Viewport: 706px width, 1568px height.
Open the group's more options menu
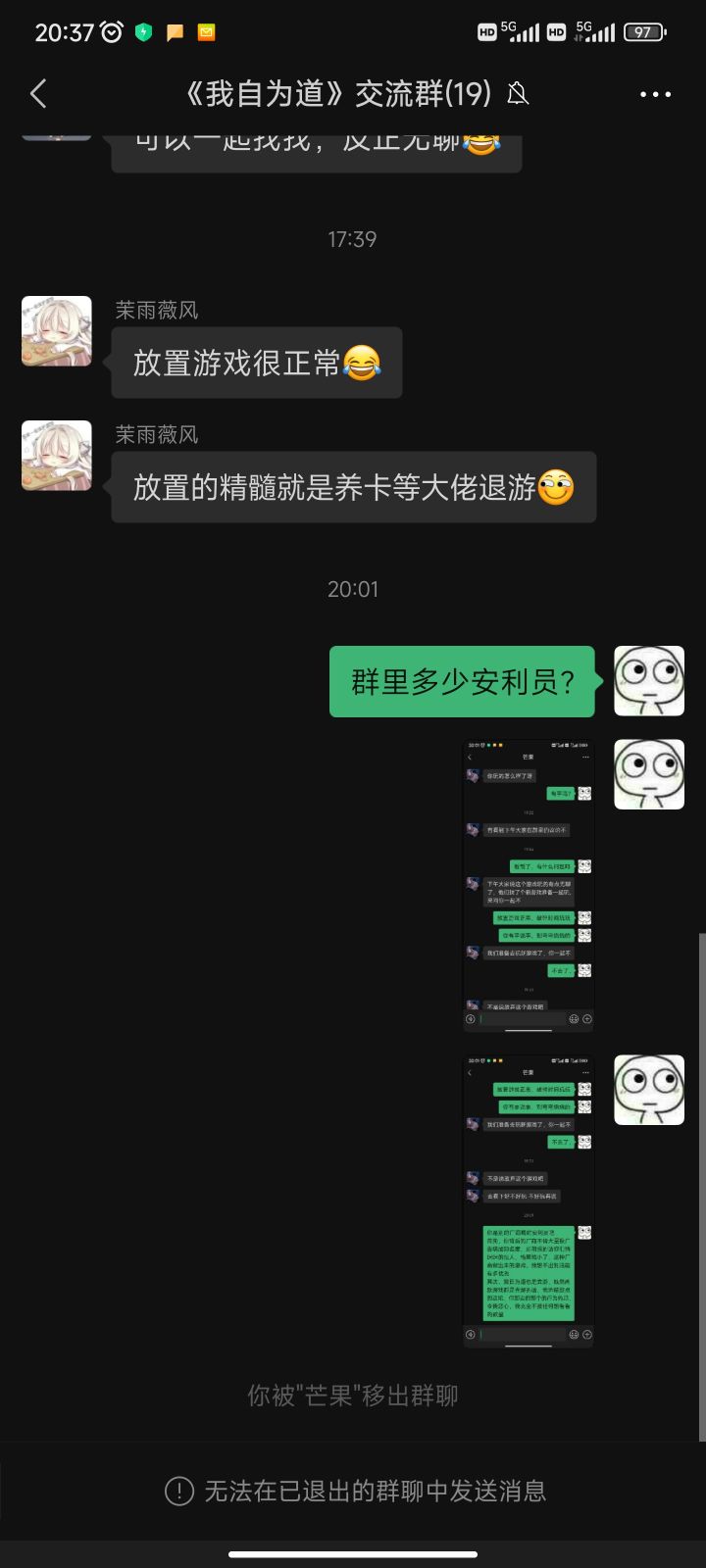pos(654,94)
